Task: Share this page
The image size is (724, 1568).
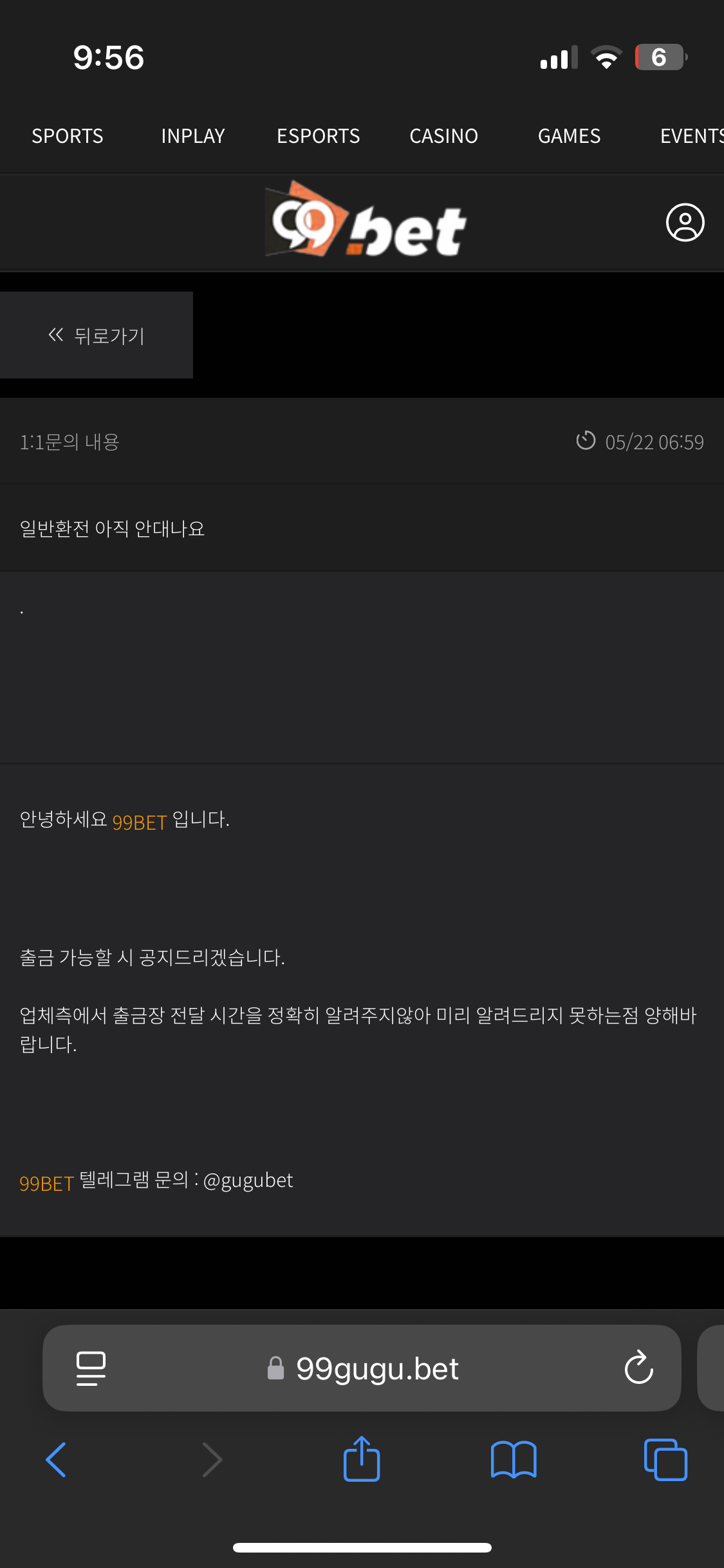Action: point(362,1459)
